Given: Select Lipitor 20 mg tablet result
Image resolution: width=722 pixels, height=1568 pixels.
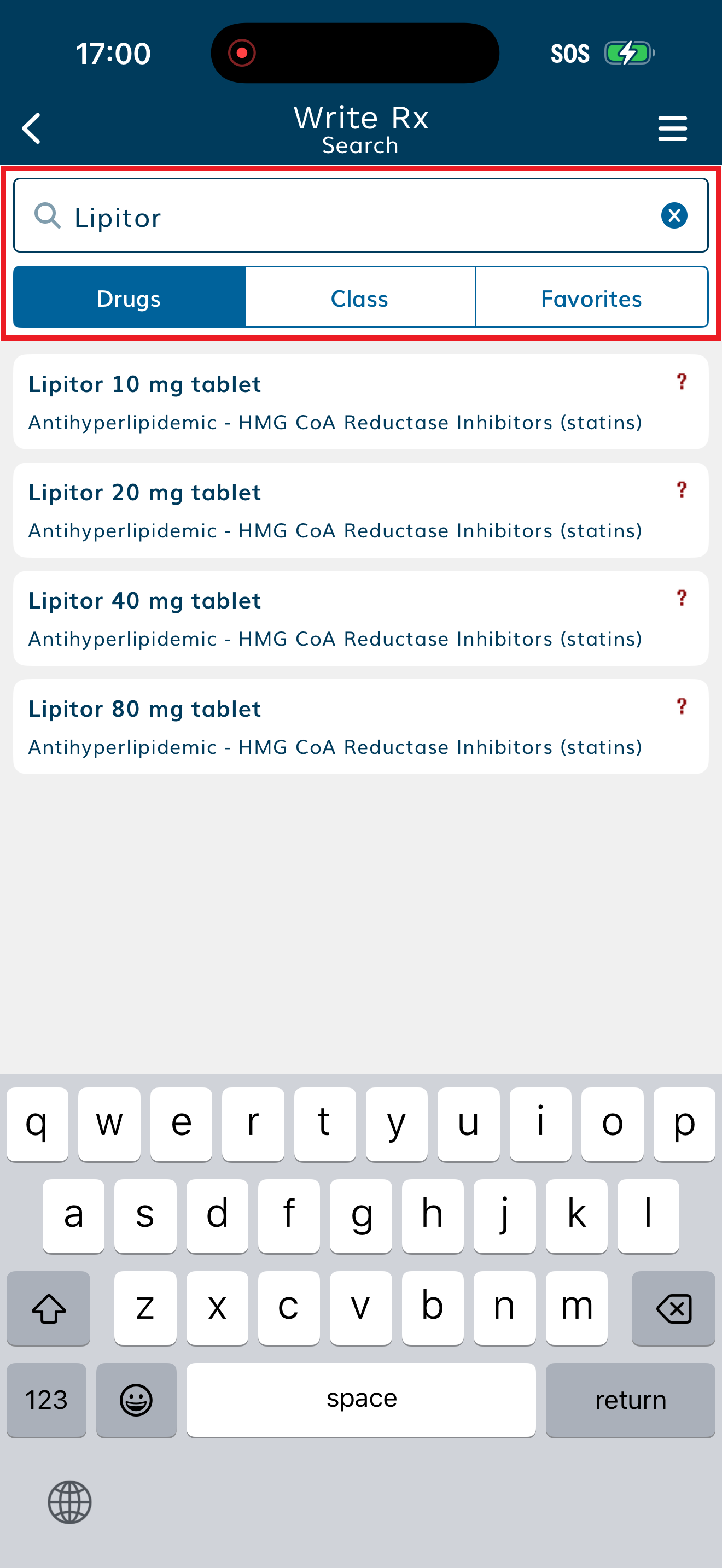Looking at the screenshot, I should pos(361,510).
